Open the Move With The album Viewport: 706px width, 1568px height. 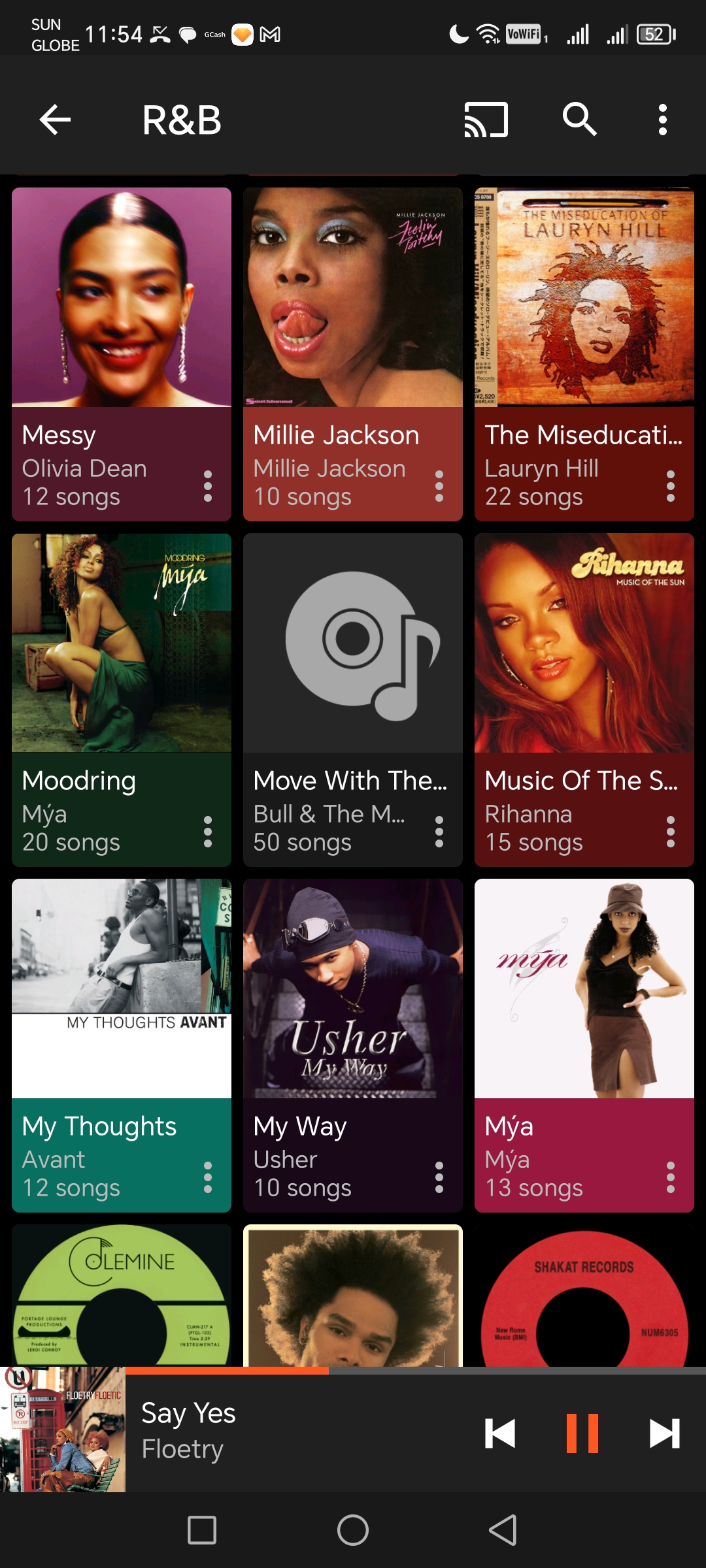pyautogui.click(x=353, y=644)
